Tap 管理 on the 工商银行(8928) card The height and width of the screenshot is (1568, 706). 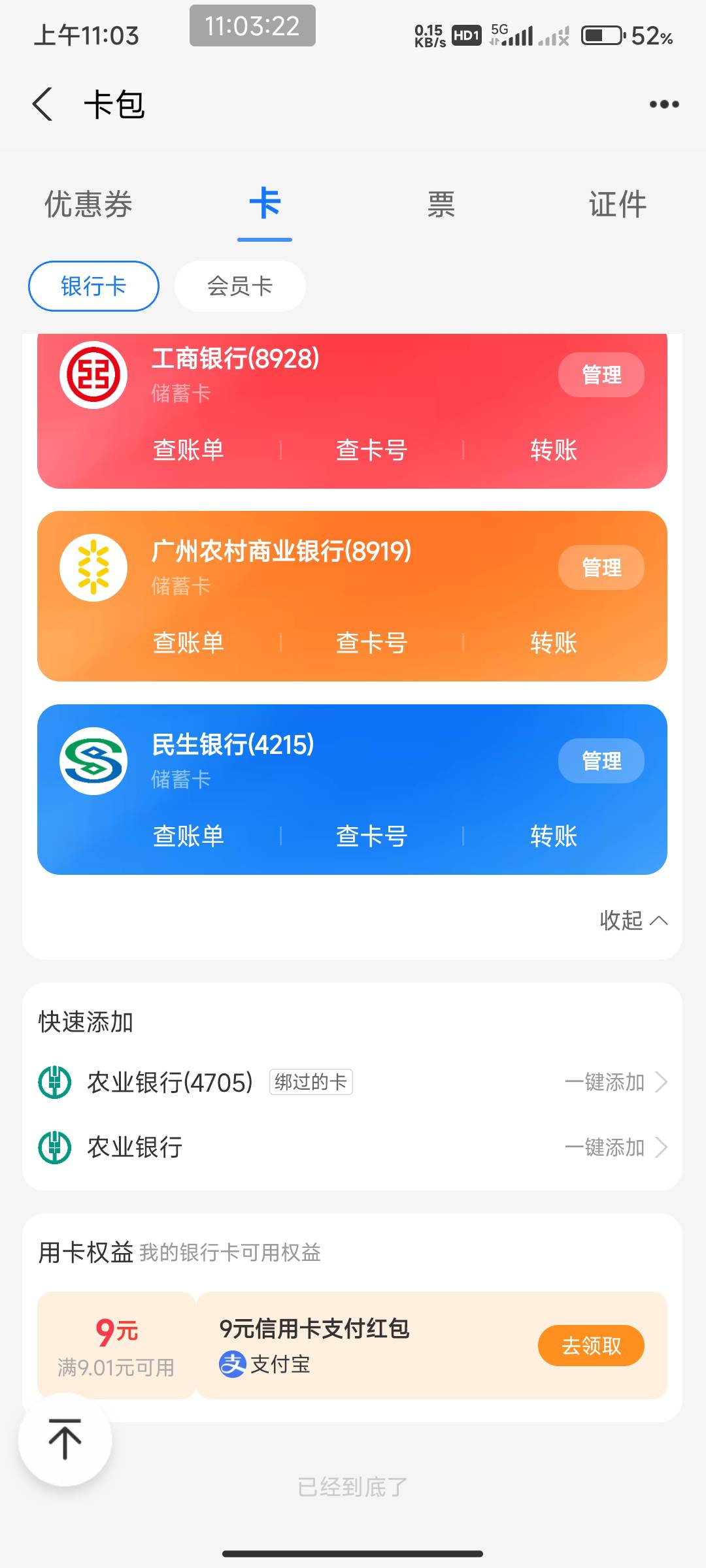pyautogui.click(x=601, y=375)
